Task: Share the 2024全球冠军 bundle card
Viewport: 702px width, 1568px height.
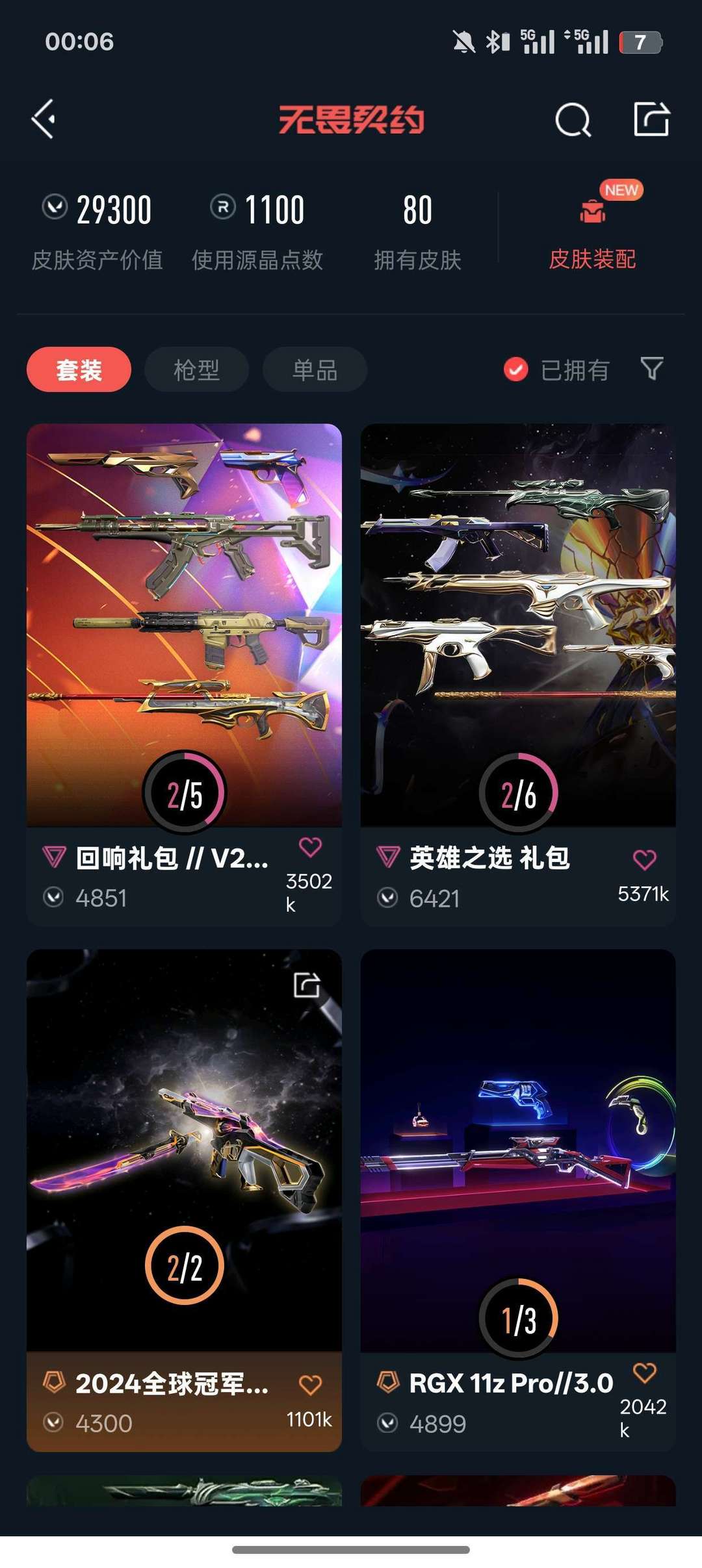Action: point(307,985)
